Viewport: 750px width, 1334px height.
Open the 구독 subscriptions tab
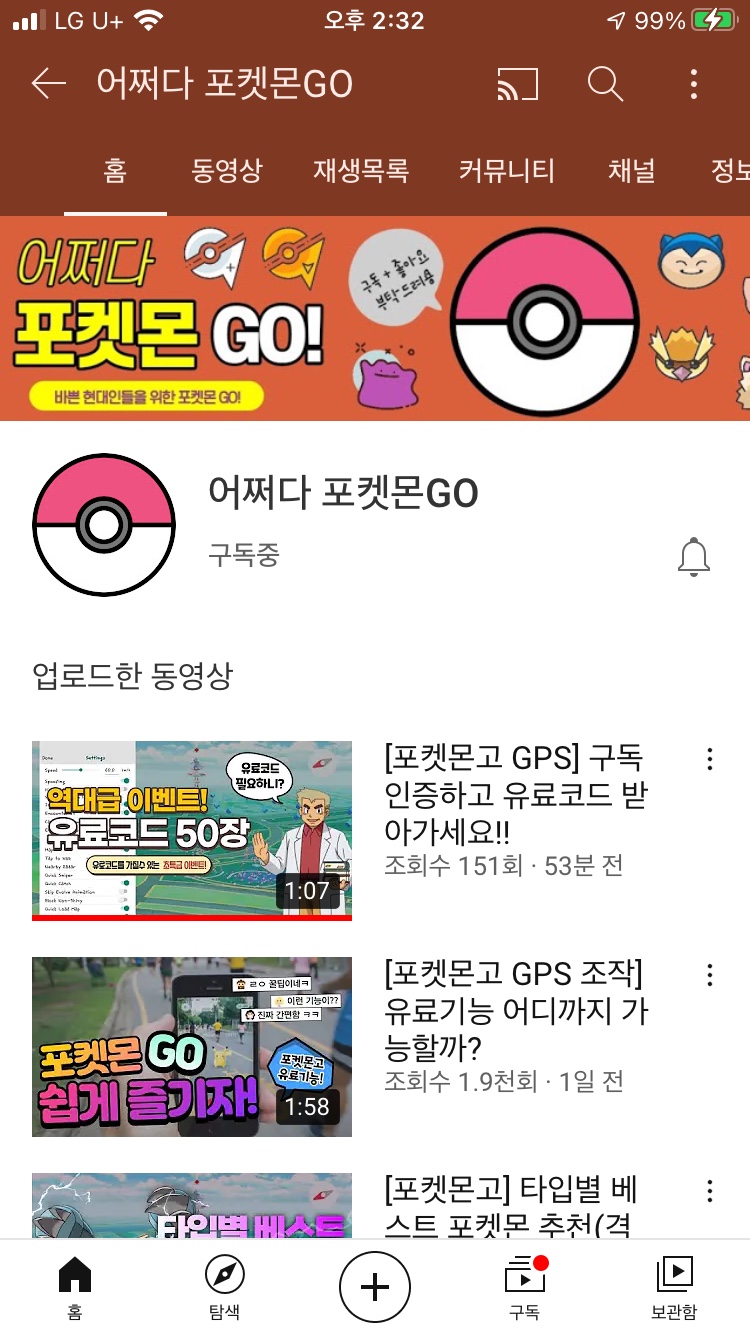tap(524, 1288)
